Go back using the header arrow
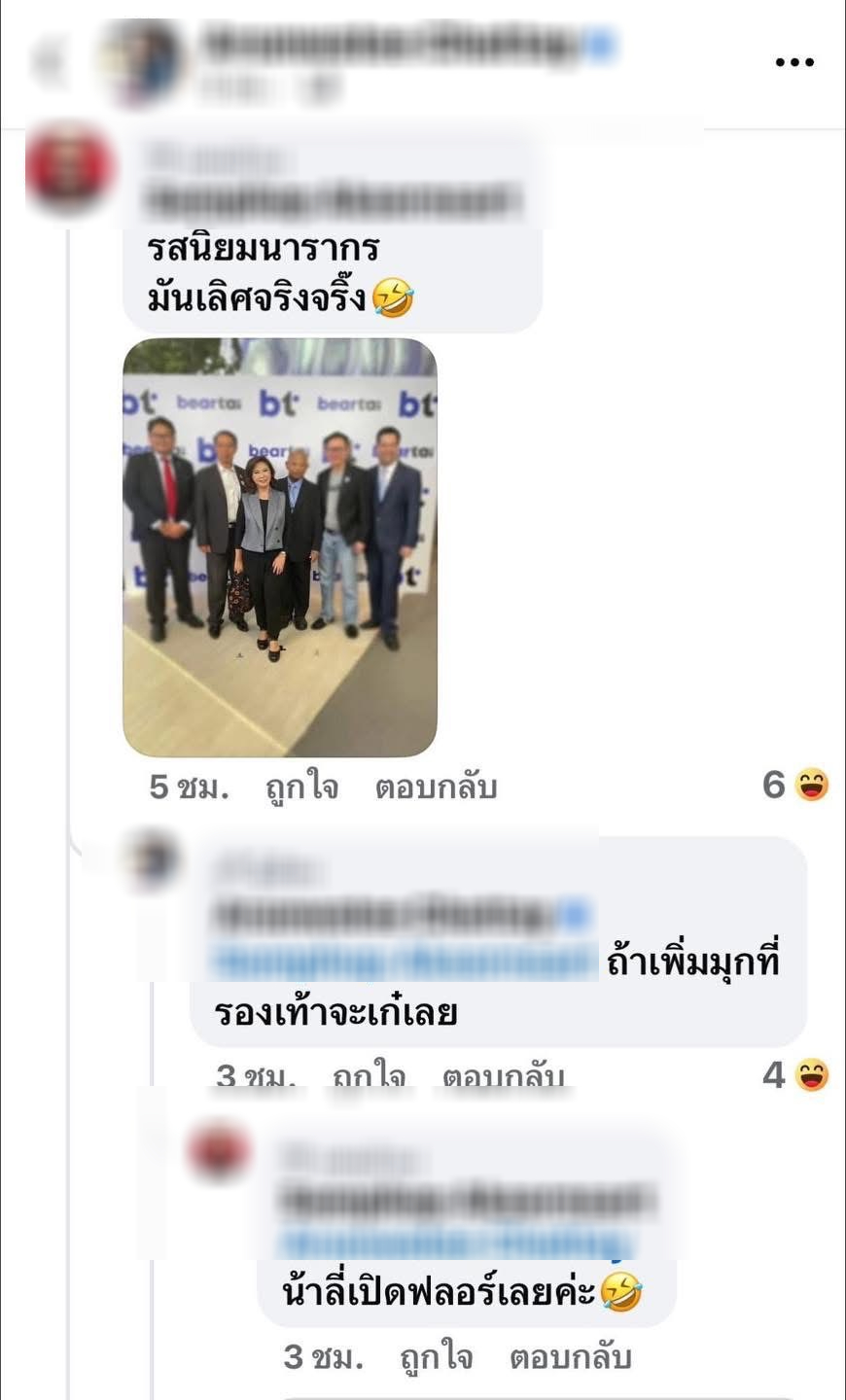 (x=47, y=62)
